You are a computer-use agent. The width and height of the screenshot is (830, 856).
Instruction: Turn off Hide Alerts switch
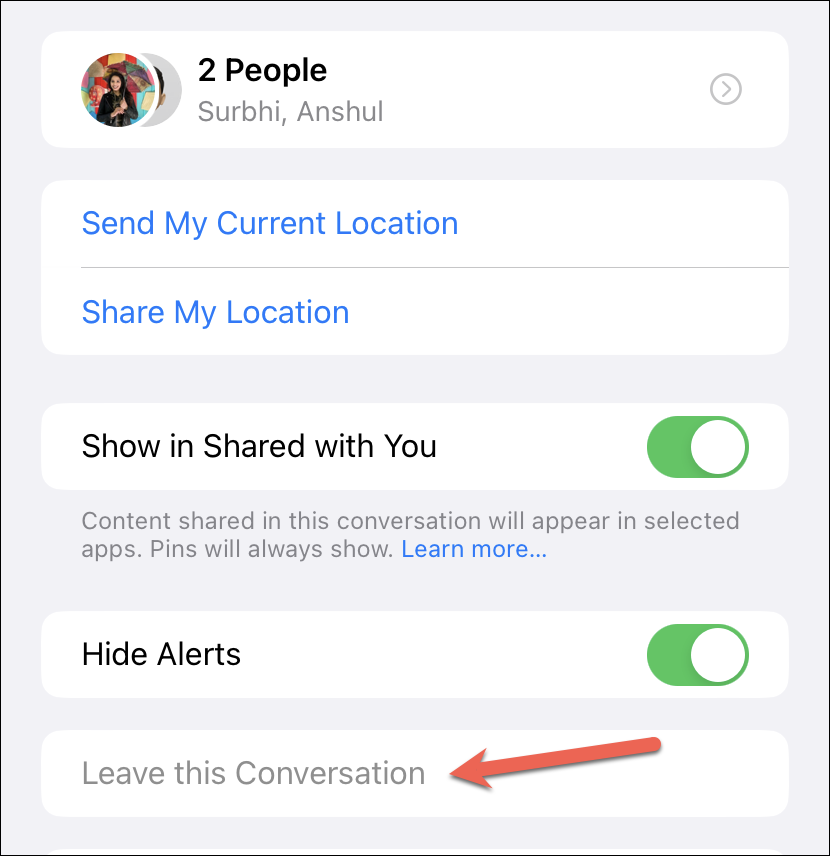coord(698,655)
